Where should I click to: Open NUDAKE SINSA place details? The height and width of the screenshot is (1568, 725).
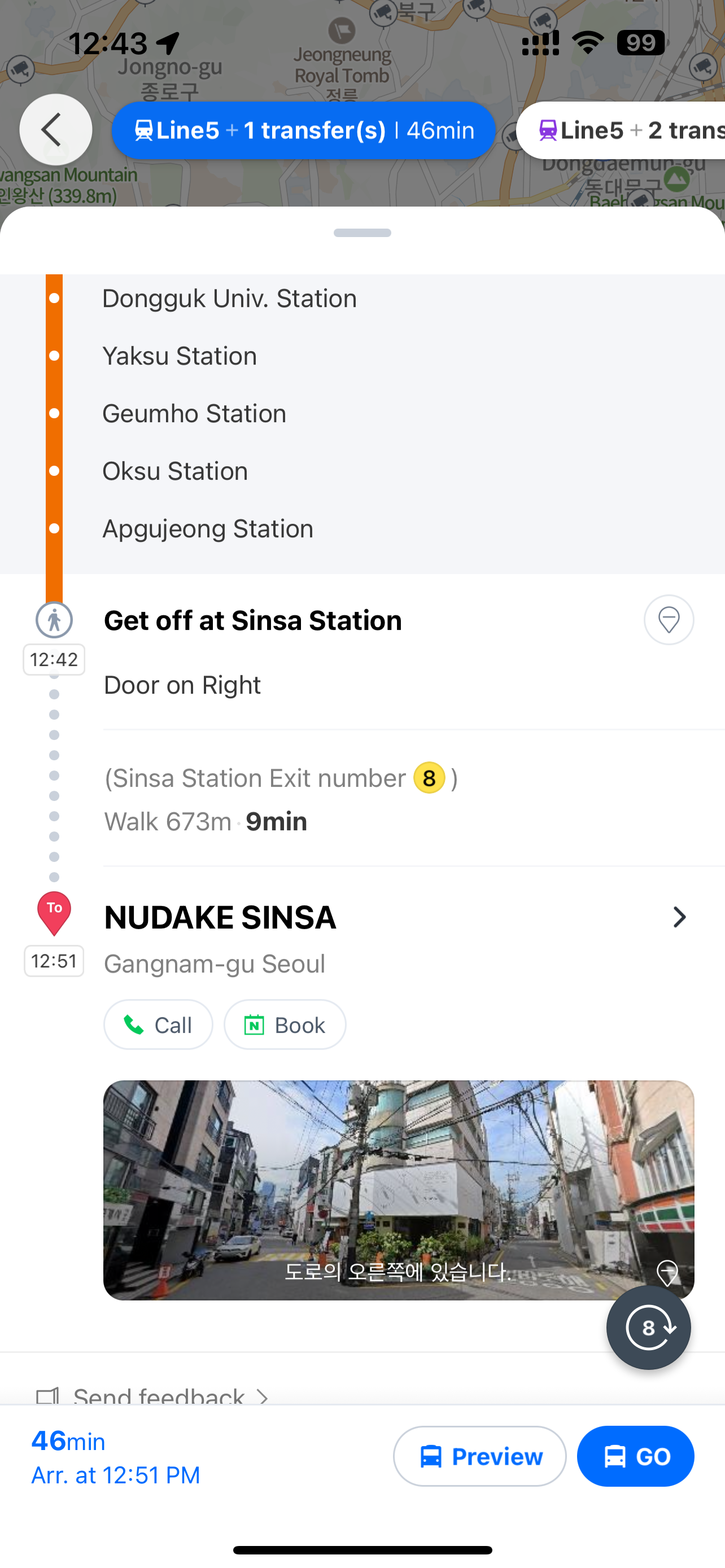click(x=678, y=917)
